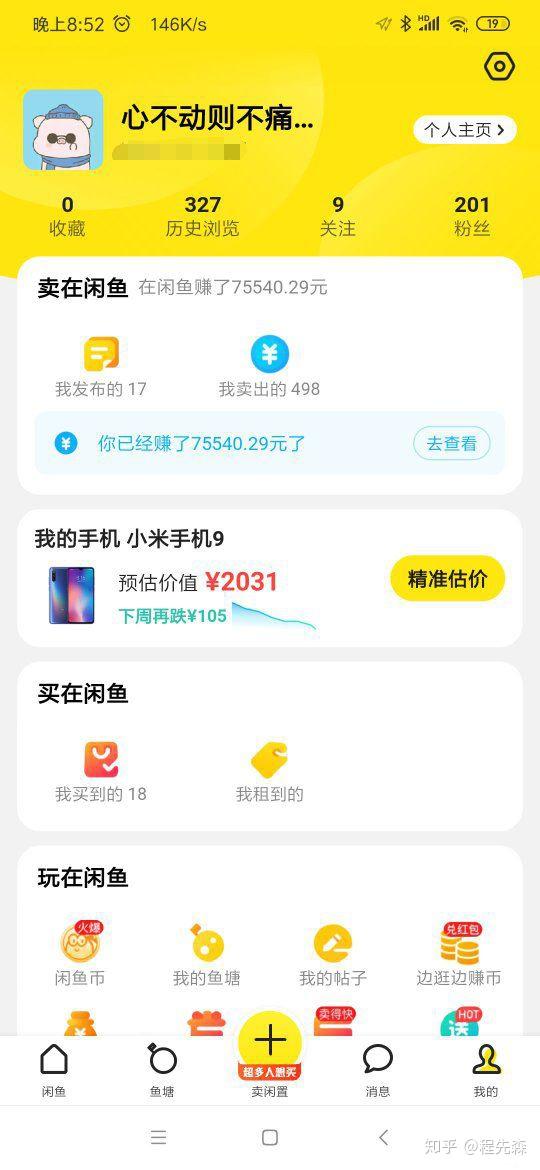The width and height of the screenshot is (540, 1170).
Task: Open 我的帖子 posts
Action: [333, 954]
